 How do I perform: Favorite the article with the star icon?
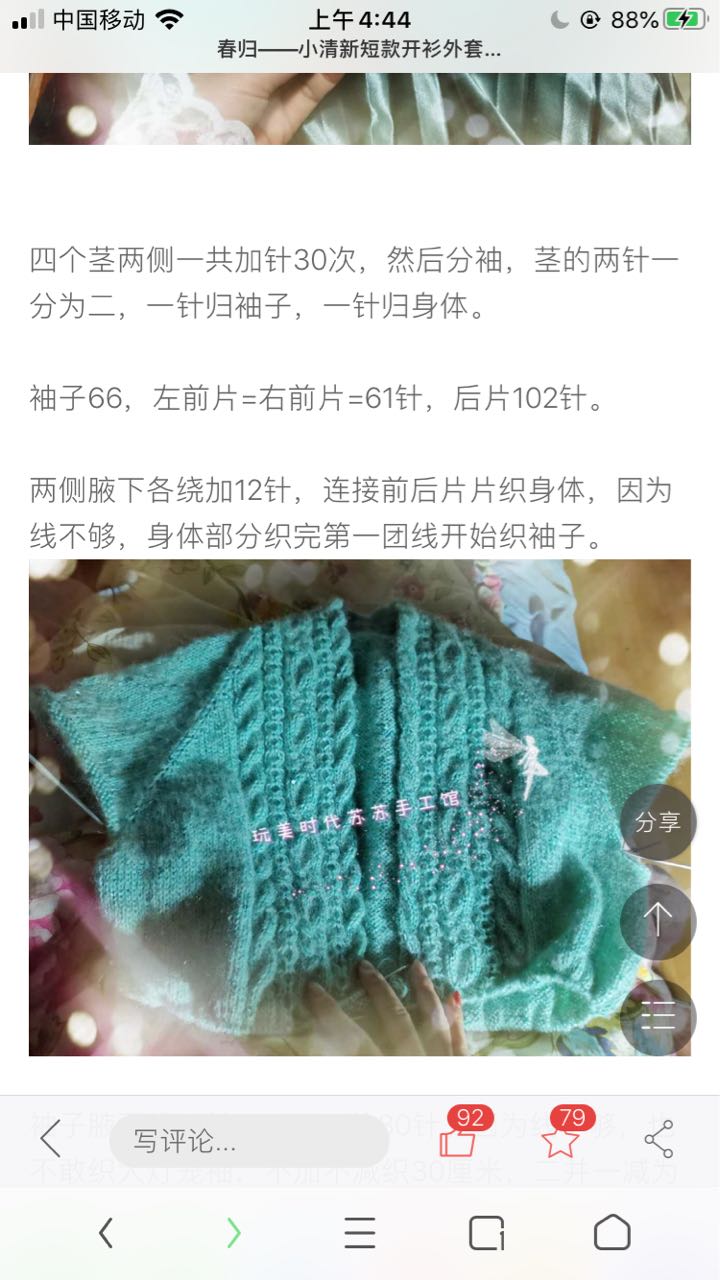pos(561,1140)
